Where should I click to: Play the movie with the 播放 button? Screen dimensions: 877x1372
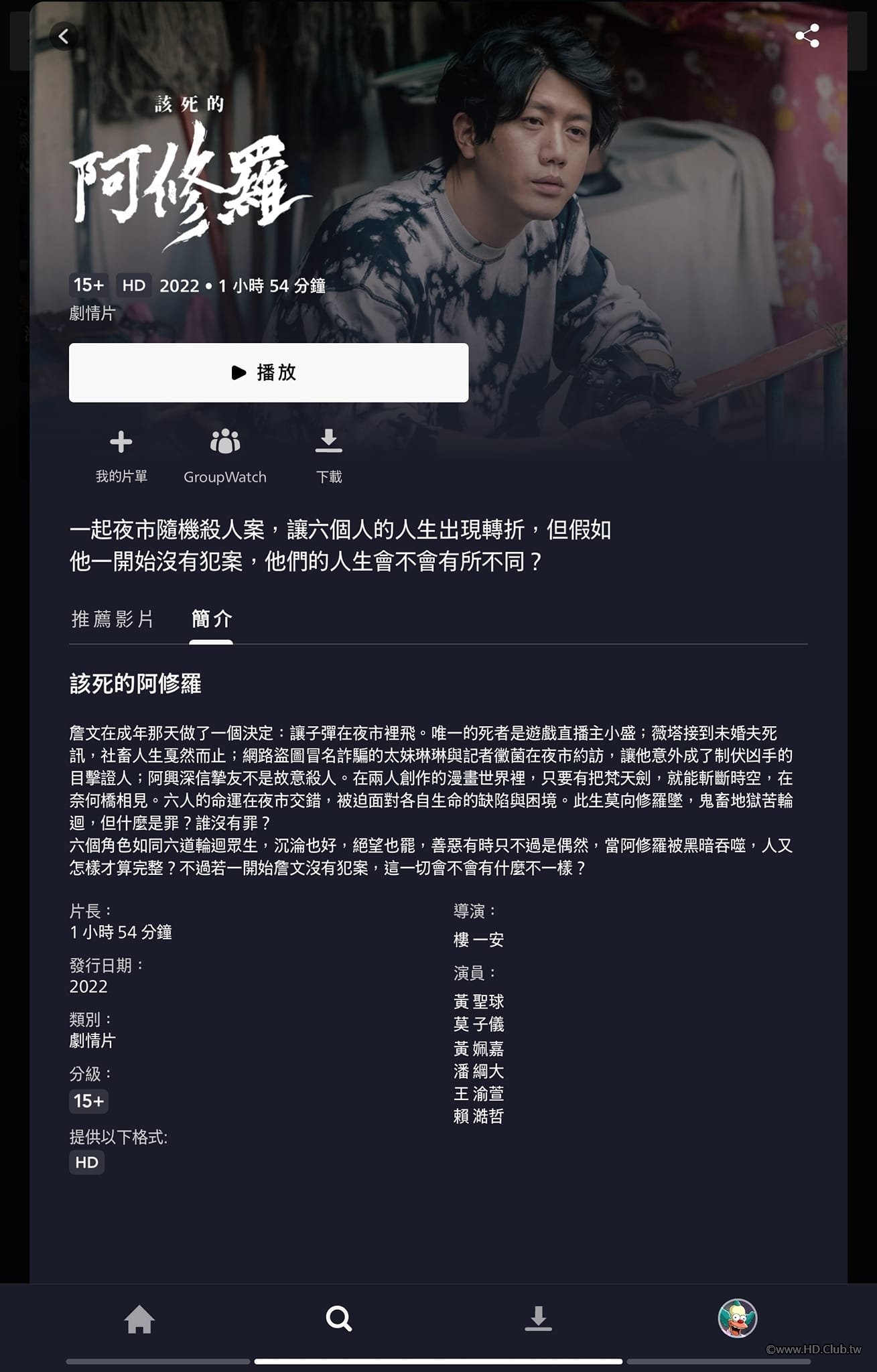click(269, 372)
